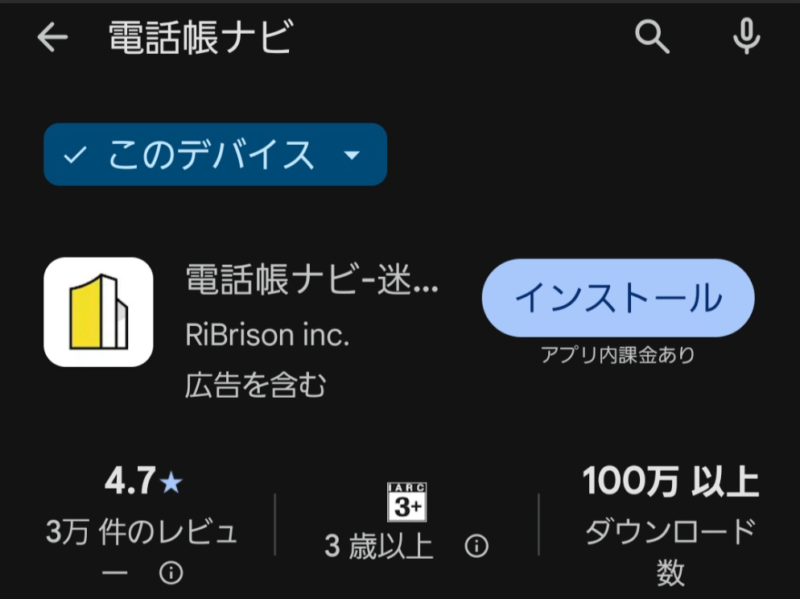Show info about the review count
The image size is (800, 599).
point(172,573)
